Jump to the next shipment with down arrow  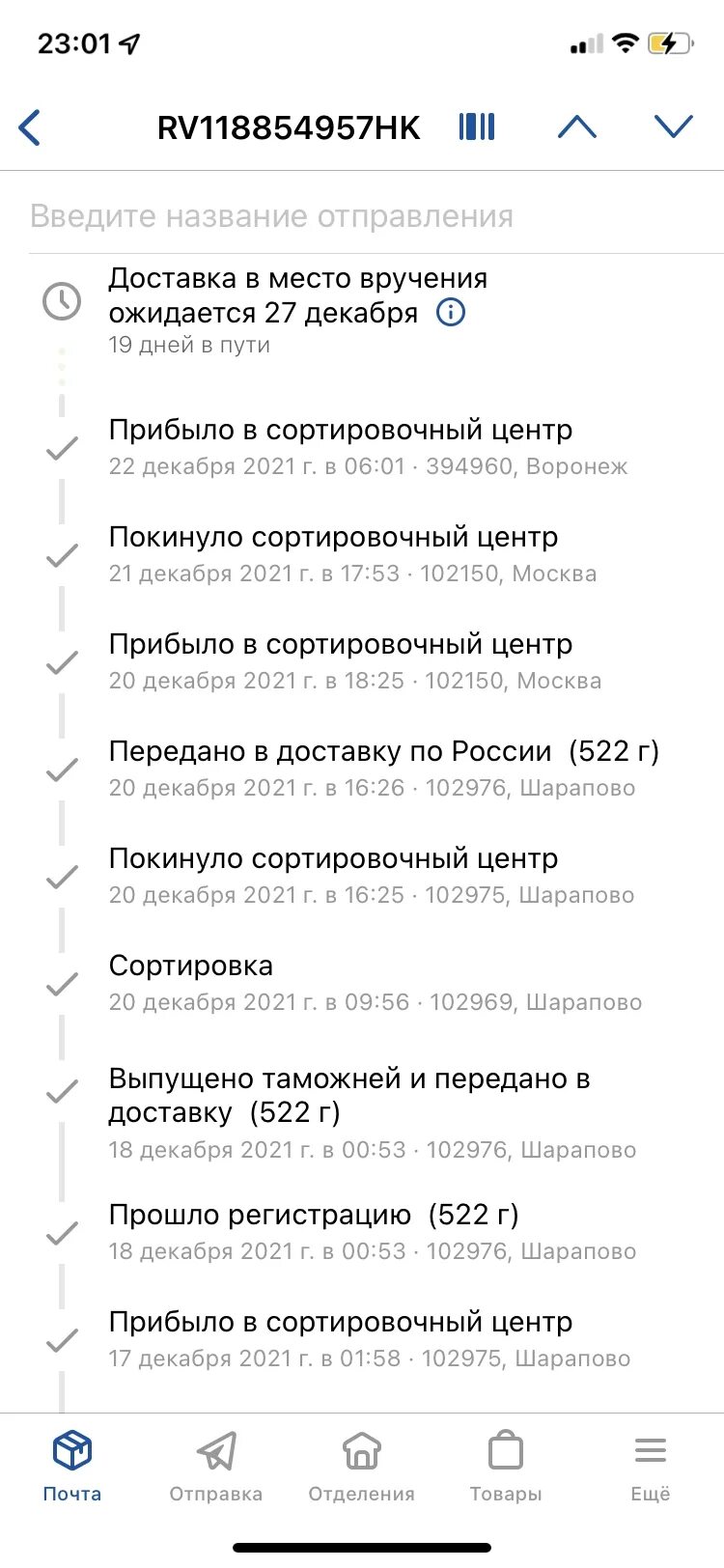click(x=674, y=126)
